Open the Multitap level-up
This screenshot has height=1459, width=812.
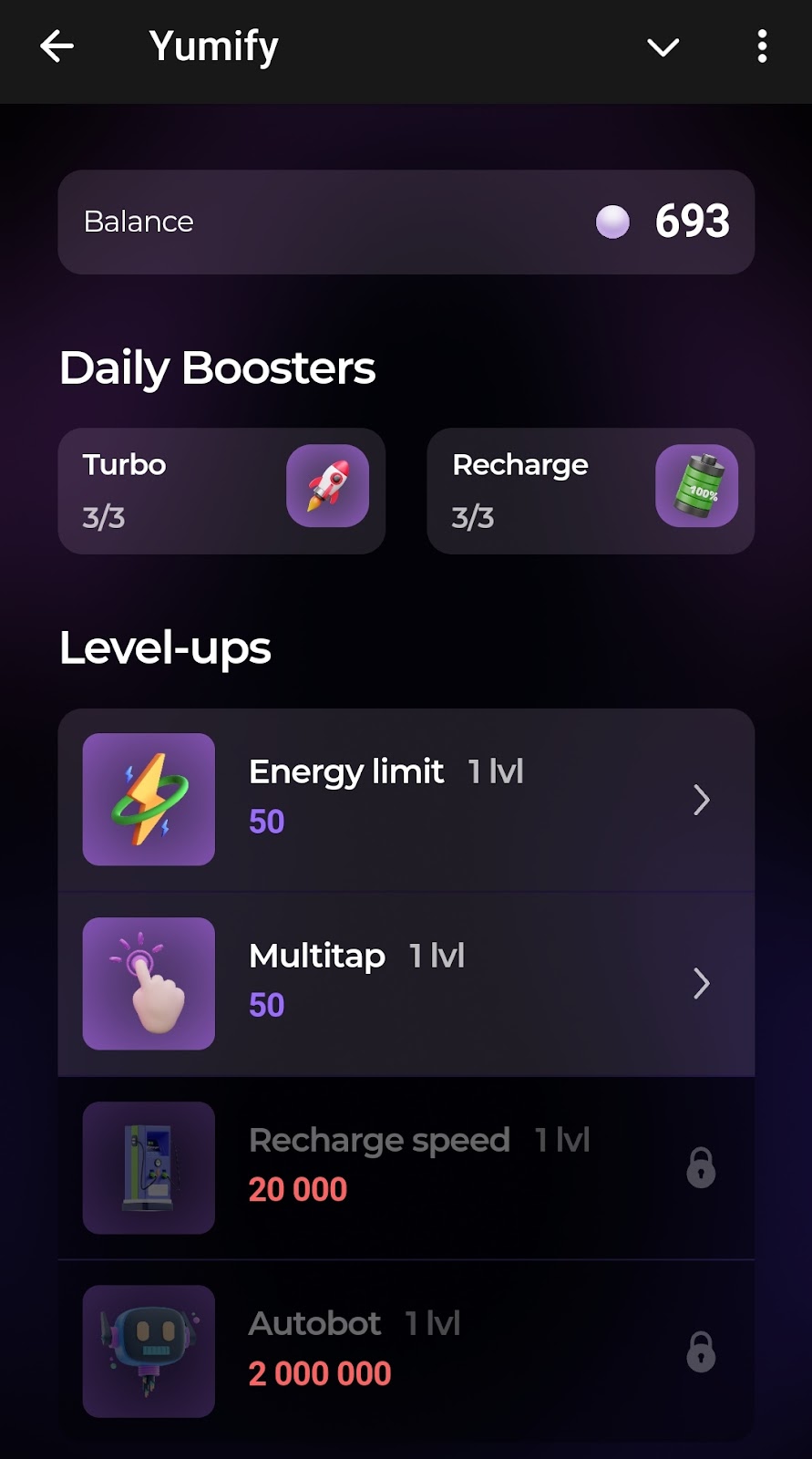406,984
